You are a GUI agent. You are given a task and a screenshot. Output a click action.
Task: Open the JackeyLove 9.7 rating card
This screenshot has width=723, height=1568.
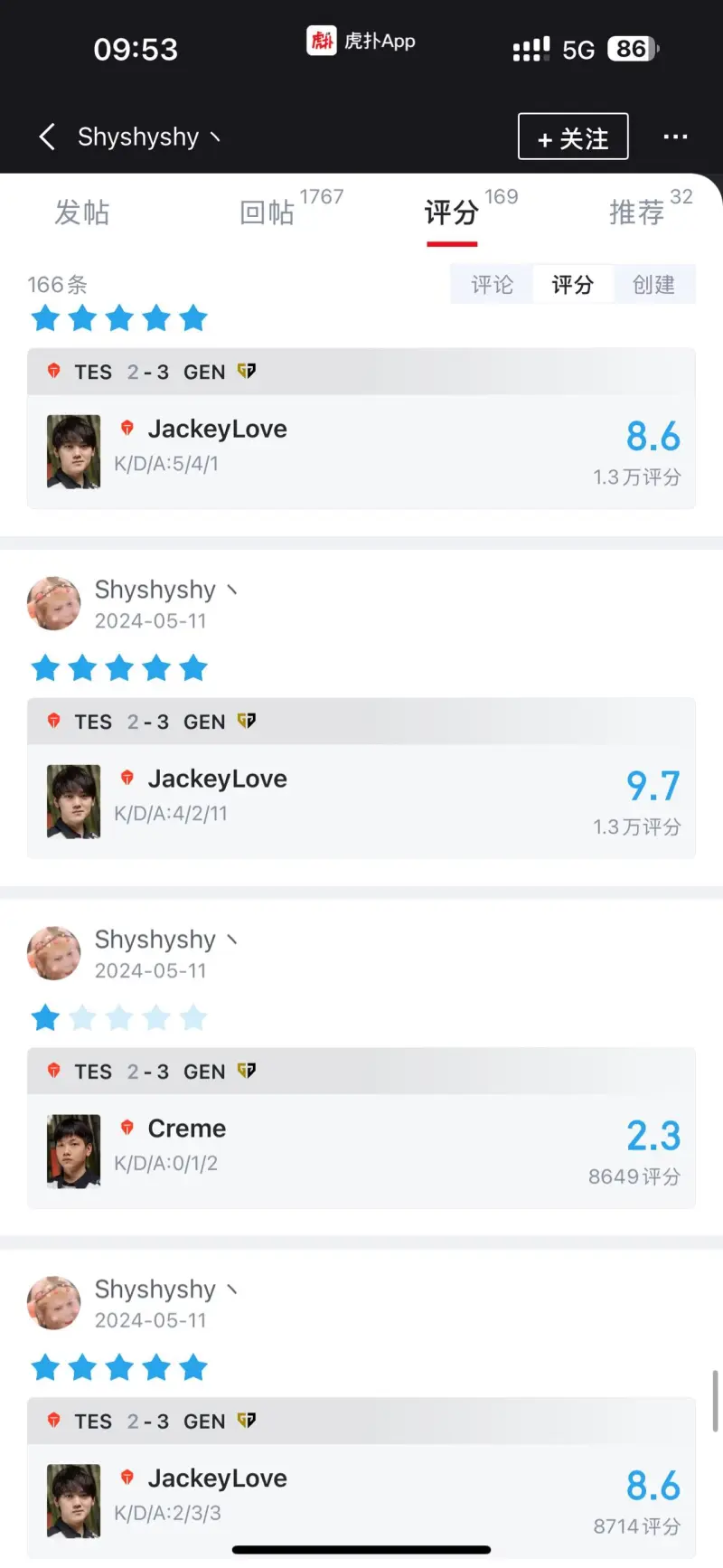coord(361,801)
